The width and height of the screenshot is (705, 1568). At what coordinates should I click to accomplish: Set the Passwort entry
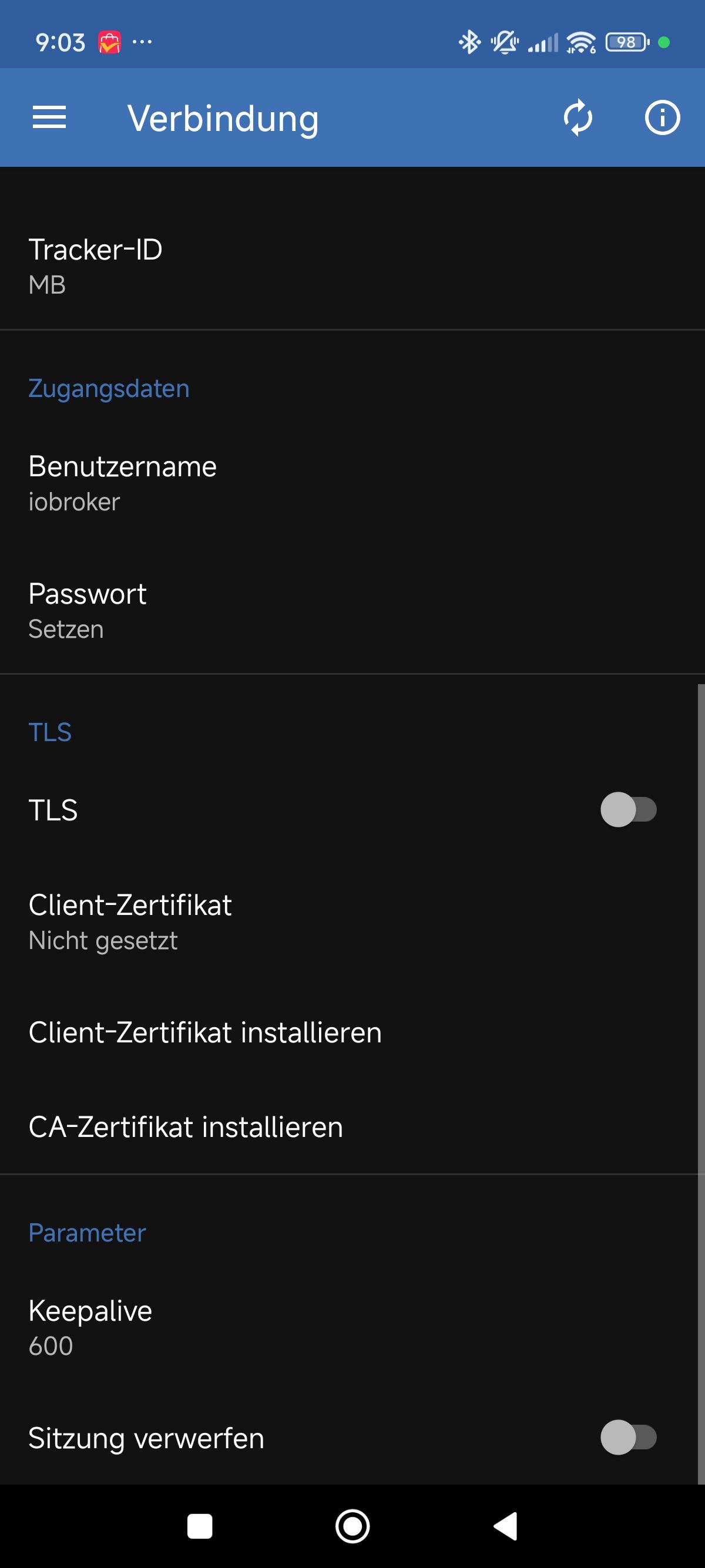[x=352, y=611]
